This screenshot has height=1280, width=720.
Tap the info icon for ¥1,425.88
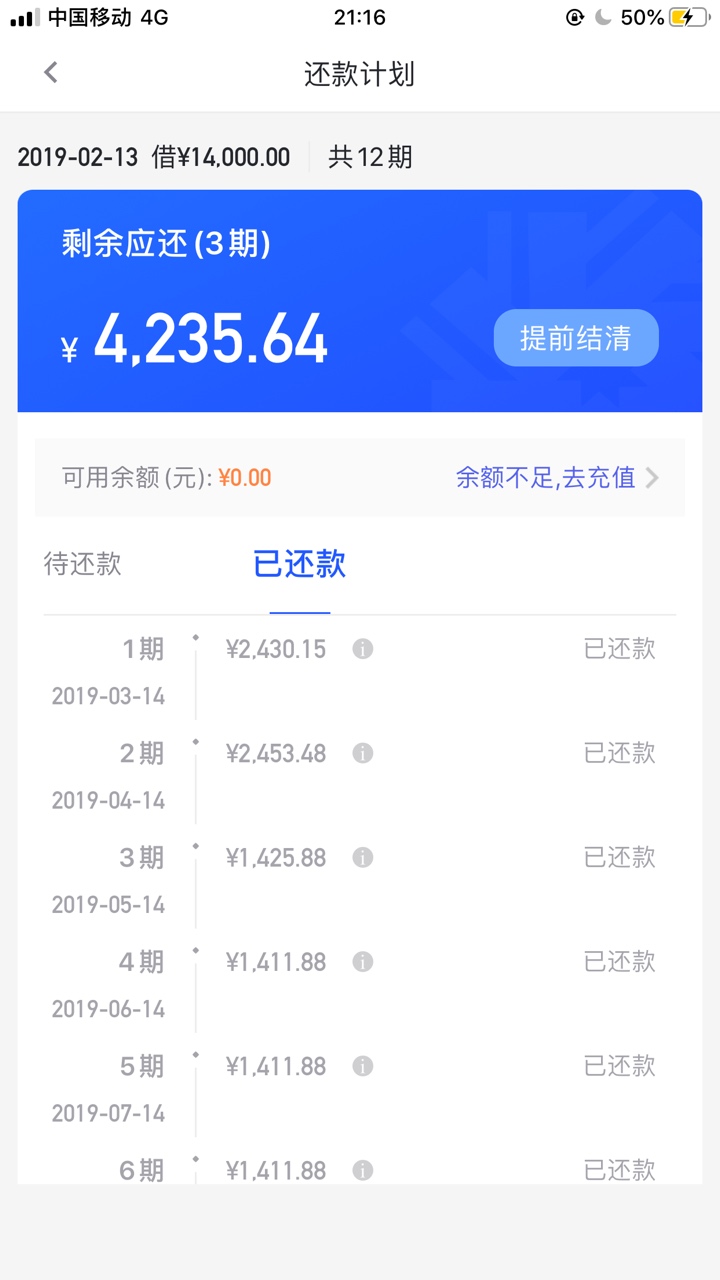(x=363, y=858)
